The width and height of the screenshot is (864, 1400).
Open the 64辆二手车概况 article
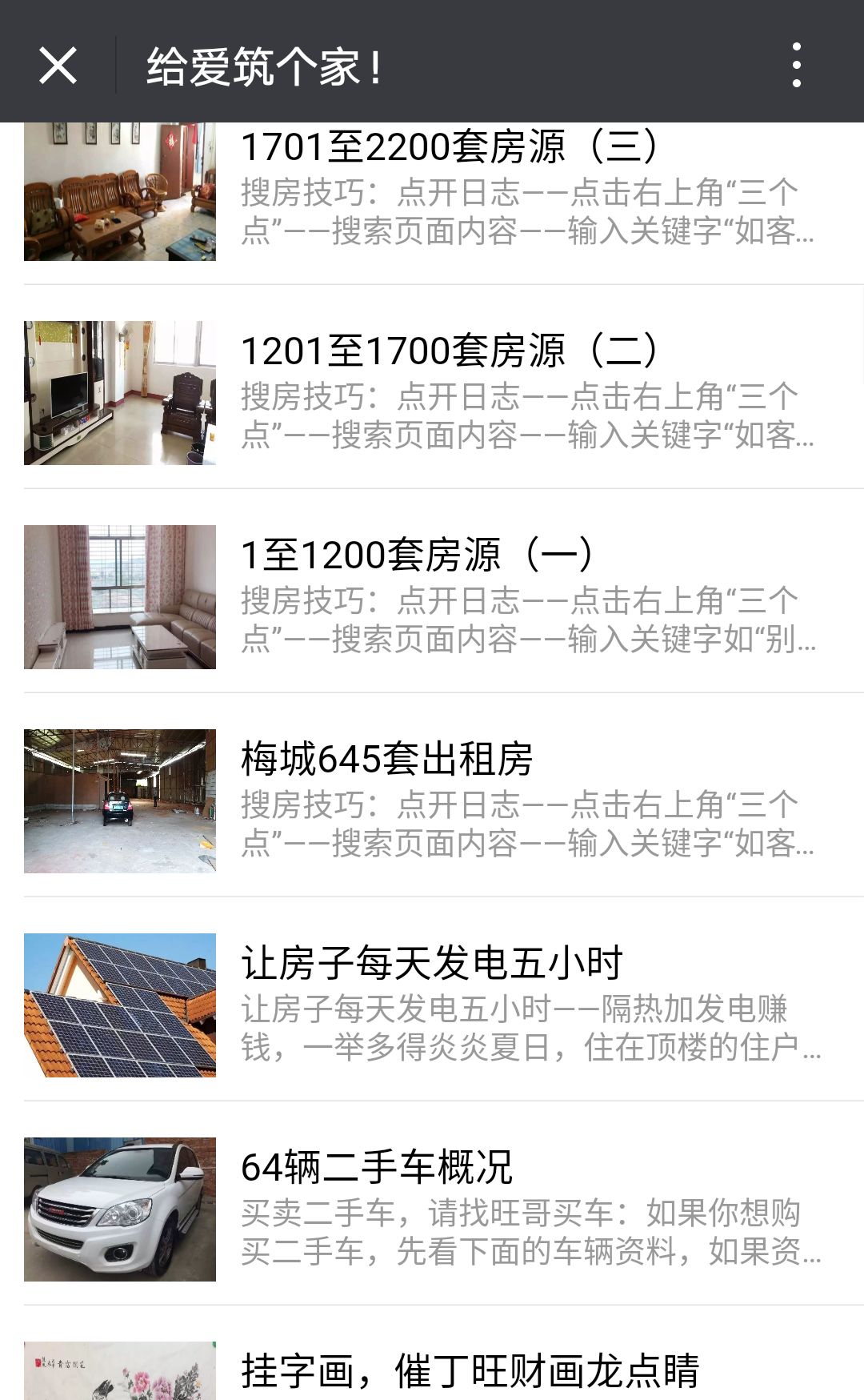[x=376, y=1165]
